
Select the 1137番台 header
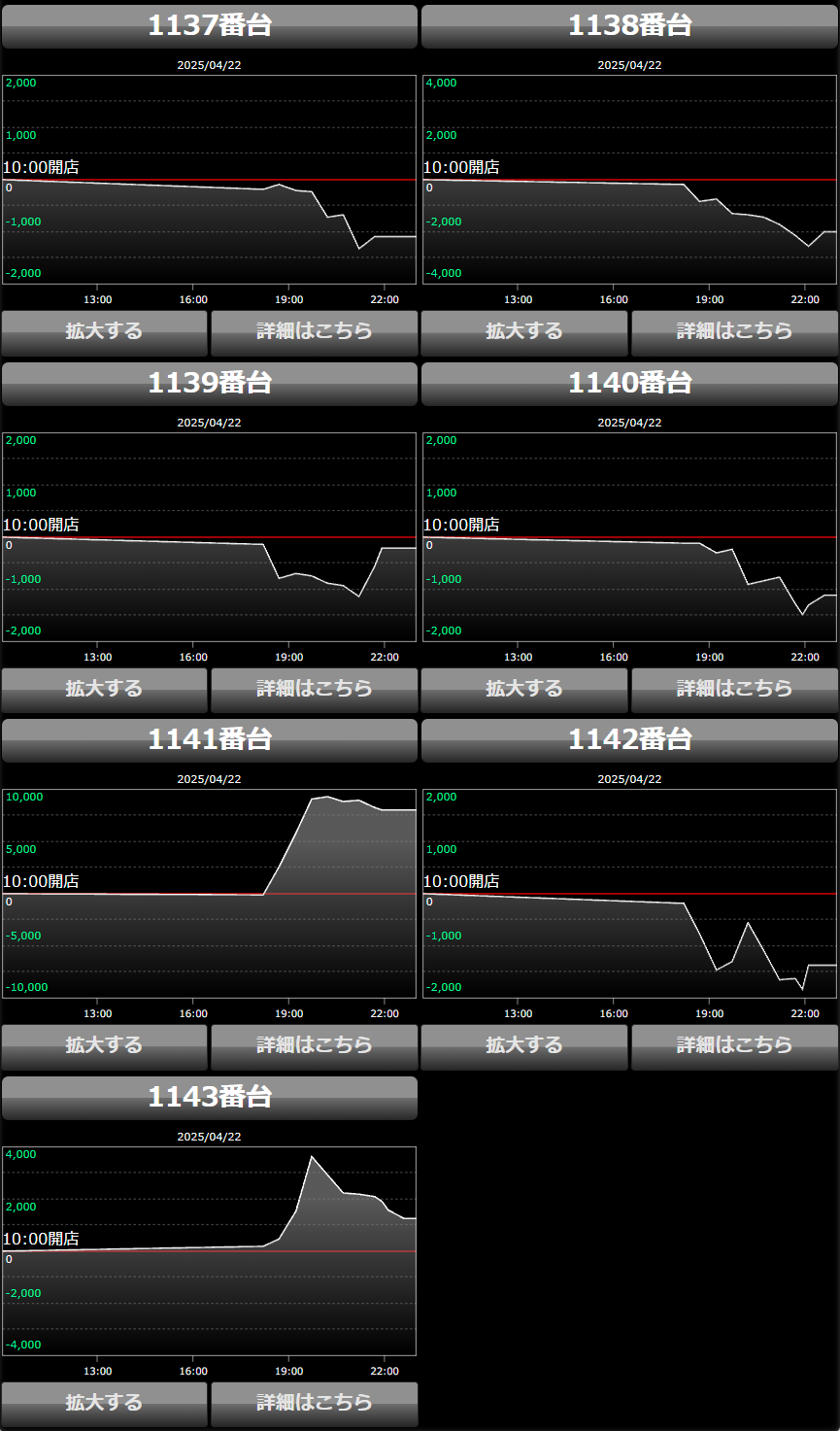click(x=209, y=26)
